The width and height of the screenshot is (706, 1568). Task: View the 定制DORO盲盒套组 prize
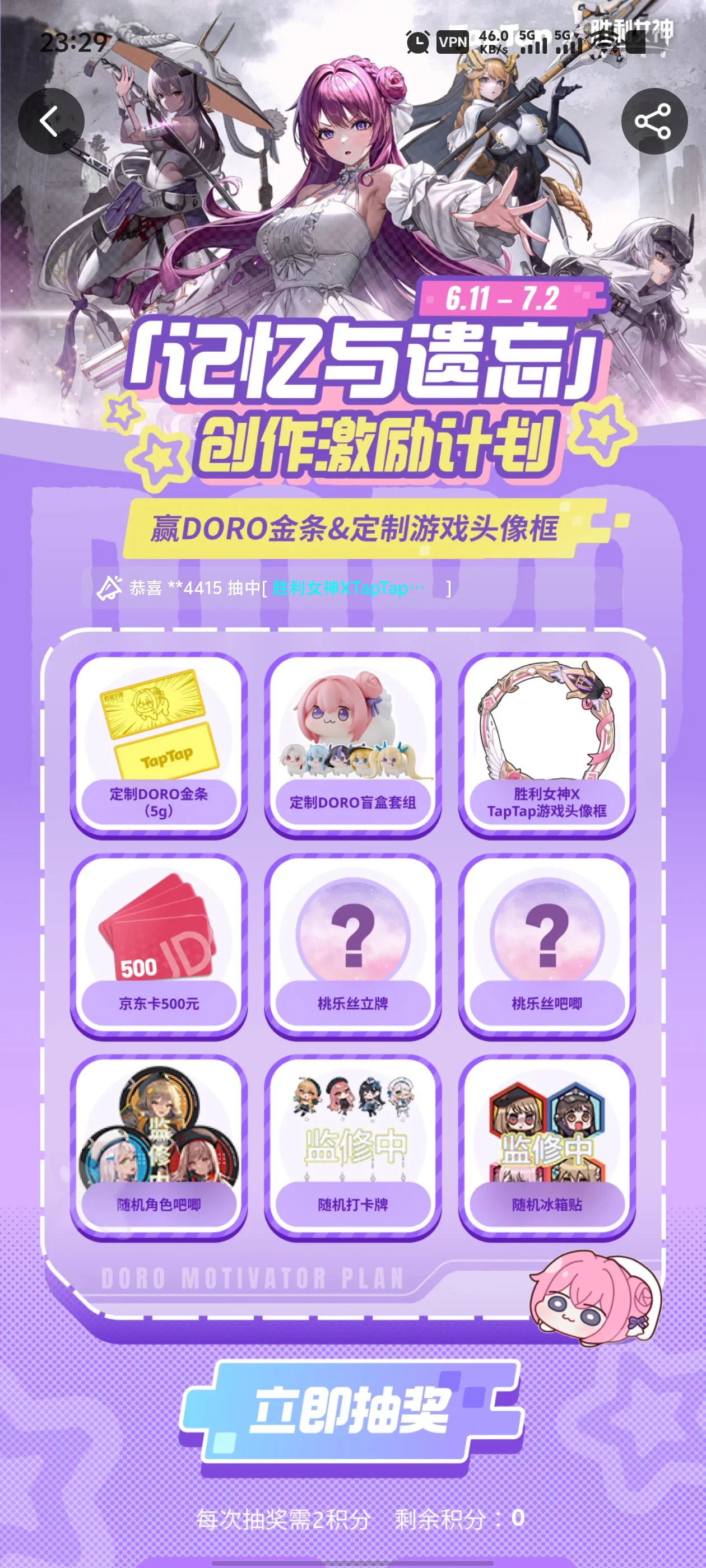[x=352, y=745]
